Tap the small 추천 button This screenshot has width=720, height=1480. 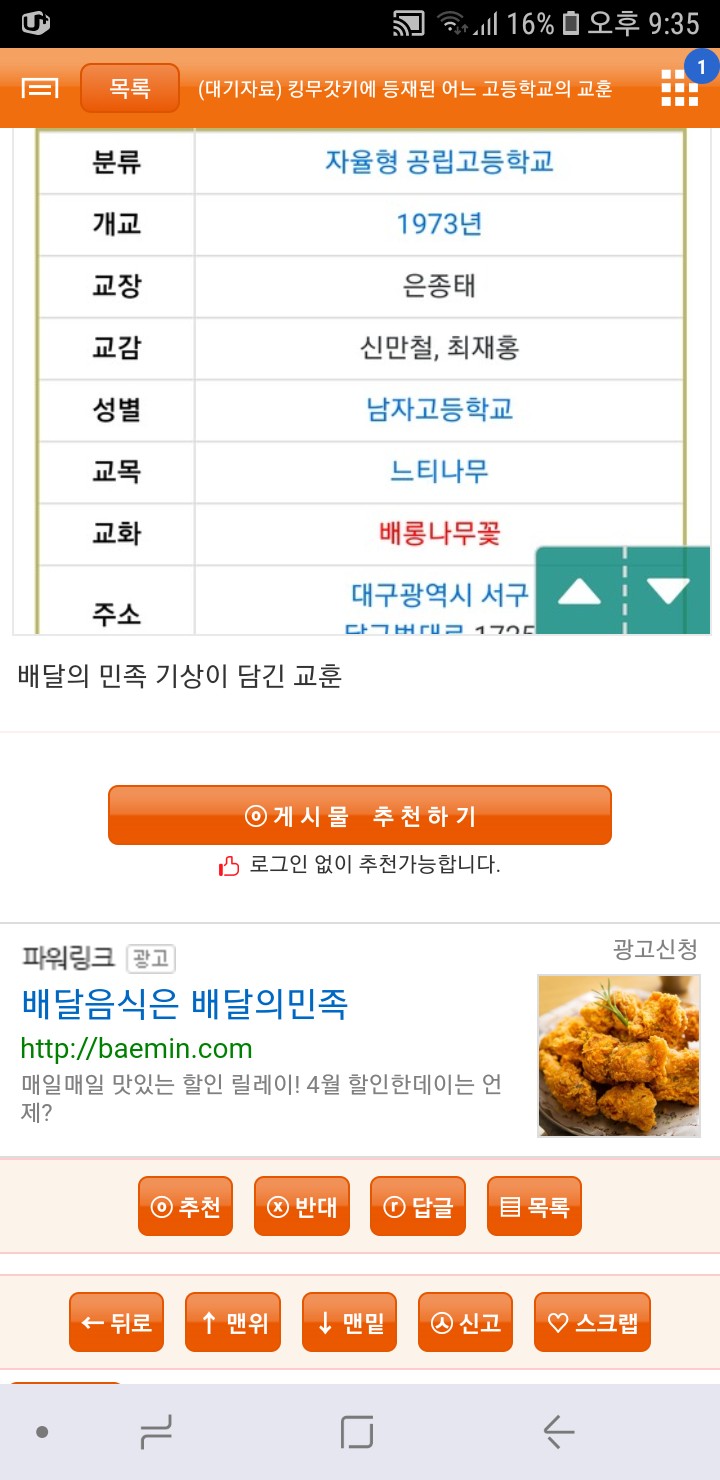(x=185, y=1206)
